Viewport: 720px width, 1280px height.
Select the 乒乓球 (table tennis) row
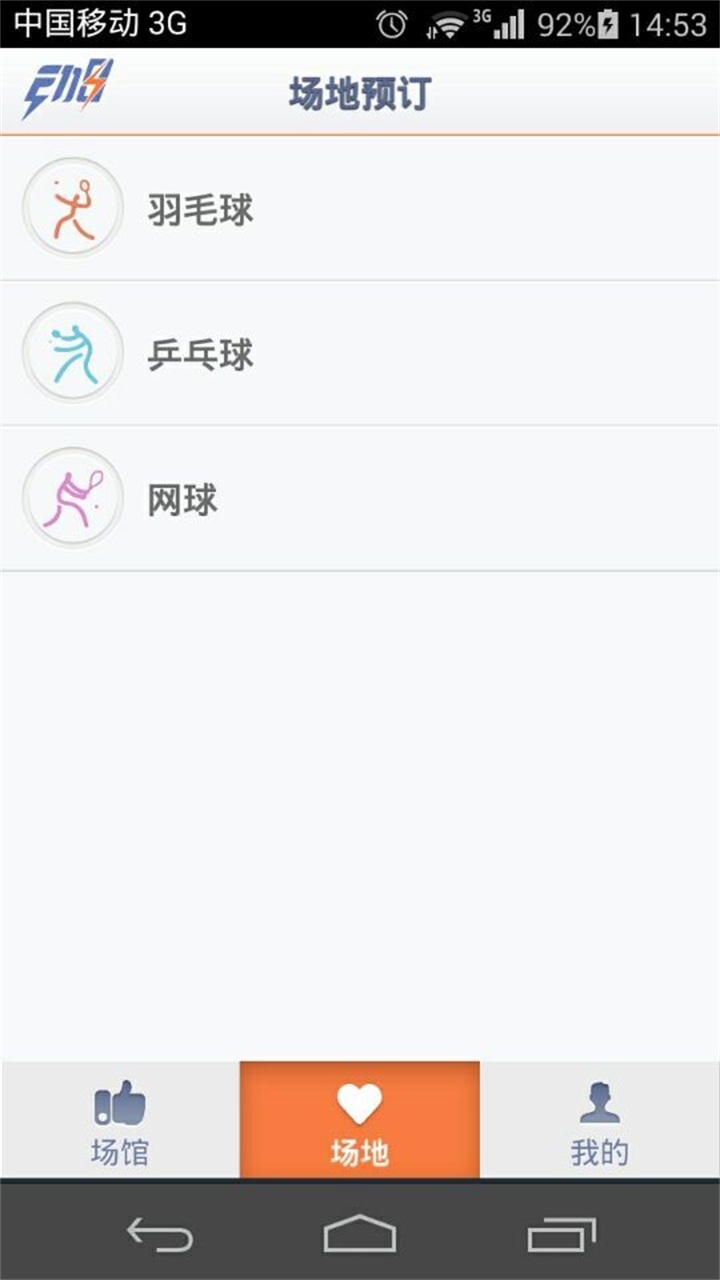[360, 354]
